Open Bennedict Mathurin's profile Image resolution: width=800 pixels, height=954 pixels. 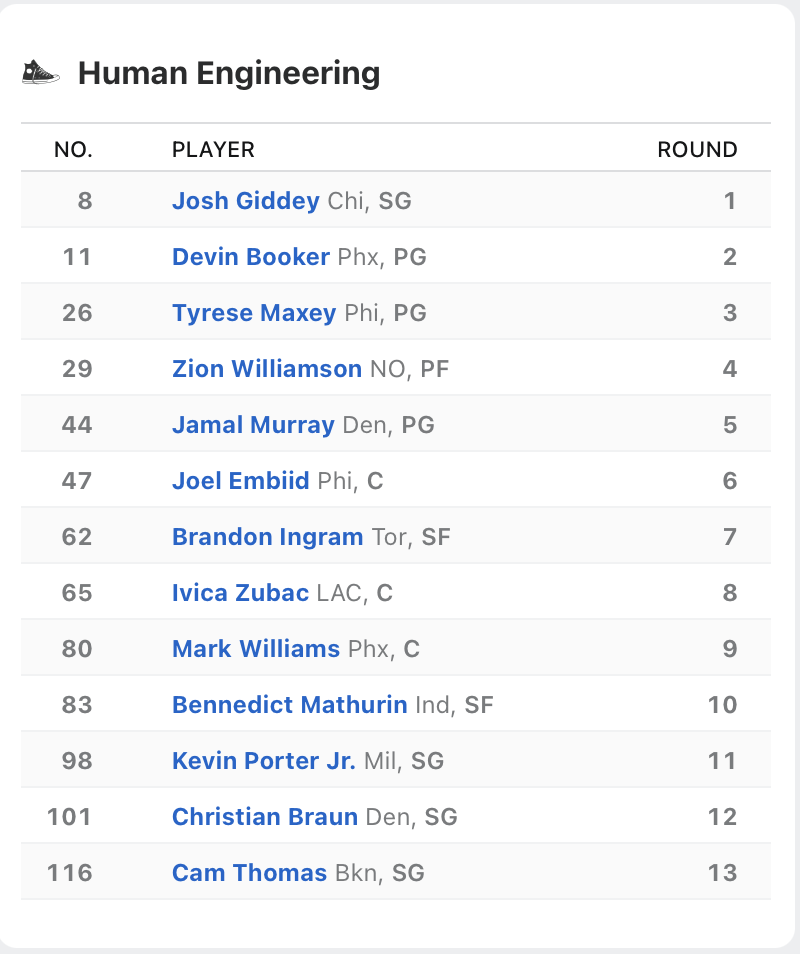click(289, 705)
